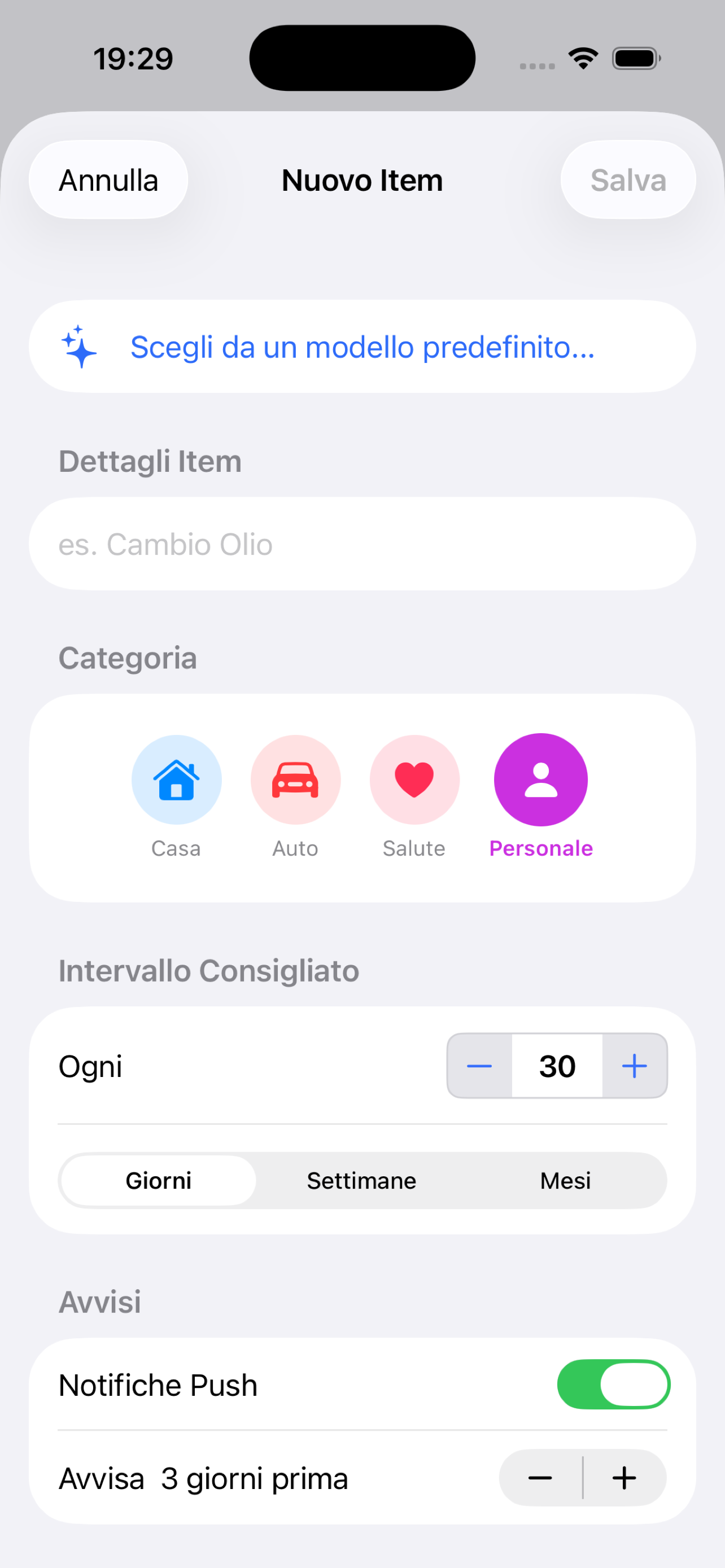Switch interval unit to Giorni

point(158,1181)
